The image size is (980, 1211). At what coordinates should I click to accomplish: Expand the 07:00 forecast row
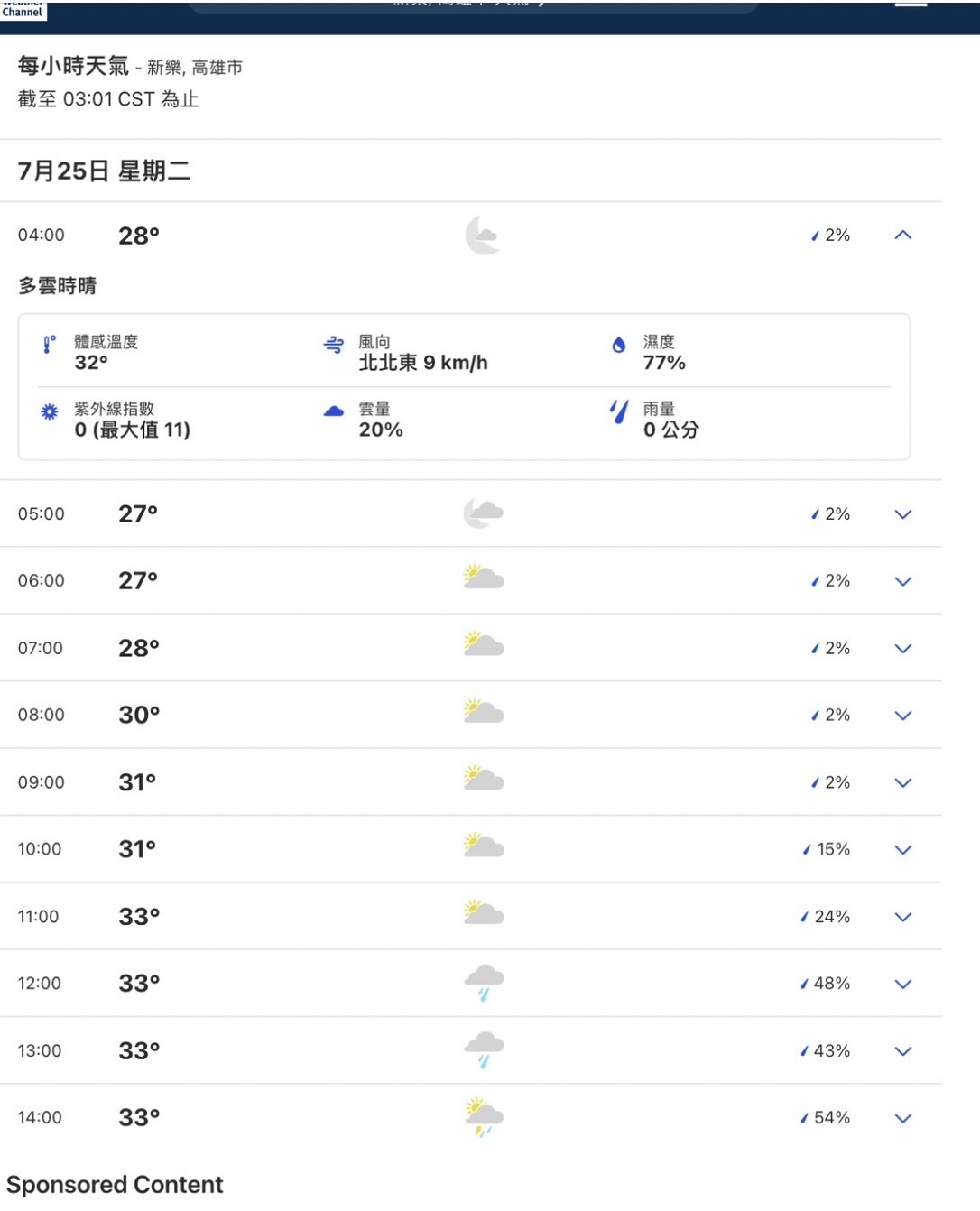point(902,649)
